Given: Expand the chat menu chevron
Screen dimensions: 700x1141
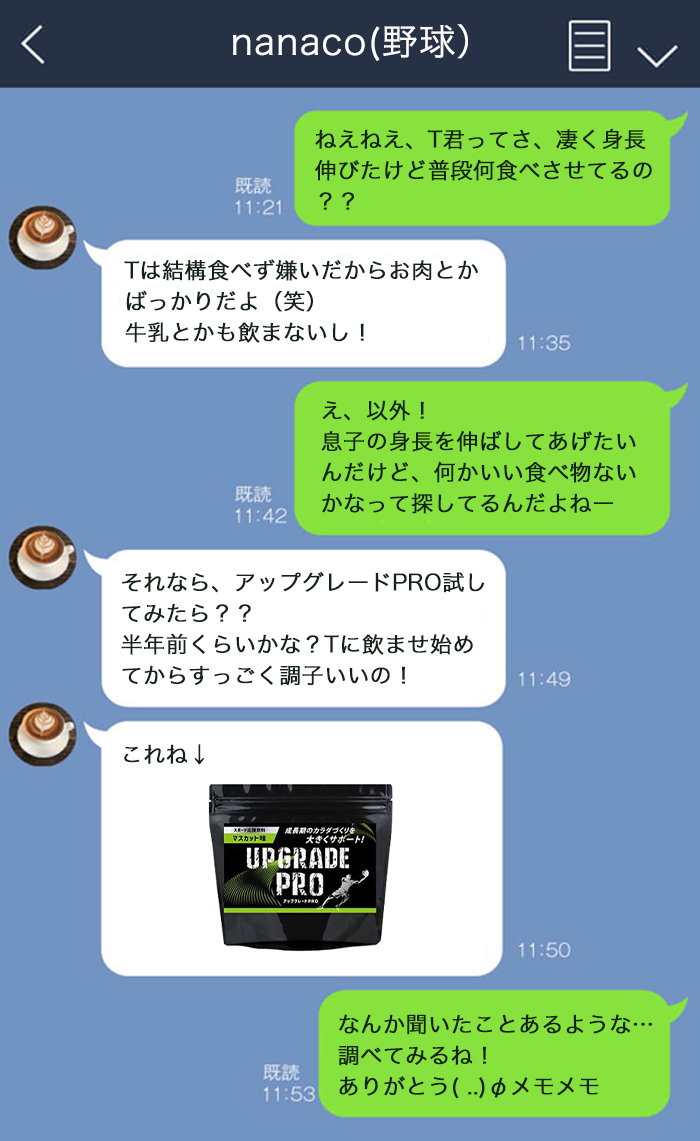Looking at the screenshot, I should pyautogui.click(x=657, y=52).
